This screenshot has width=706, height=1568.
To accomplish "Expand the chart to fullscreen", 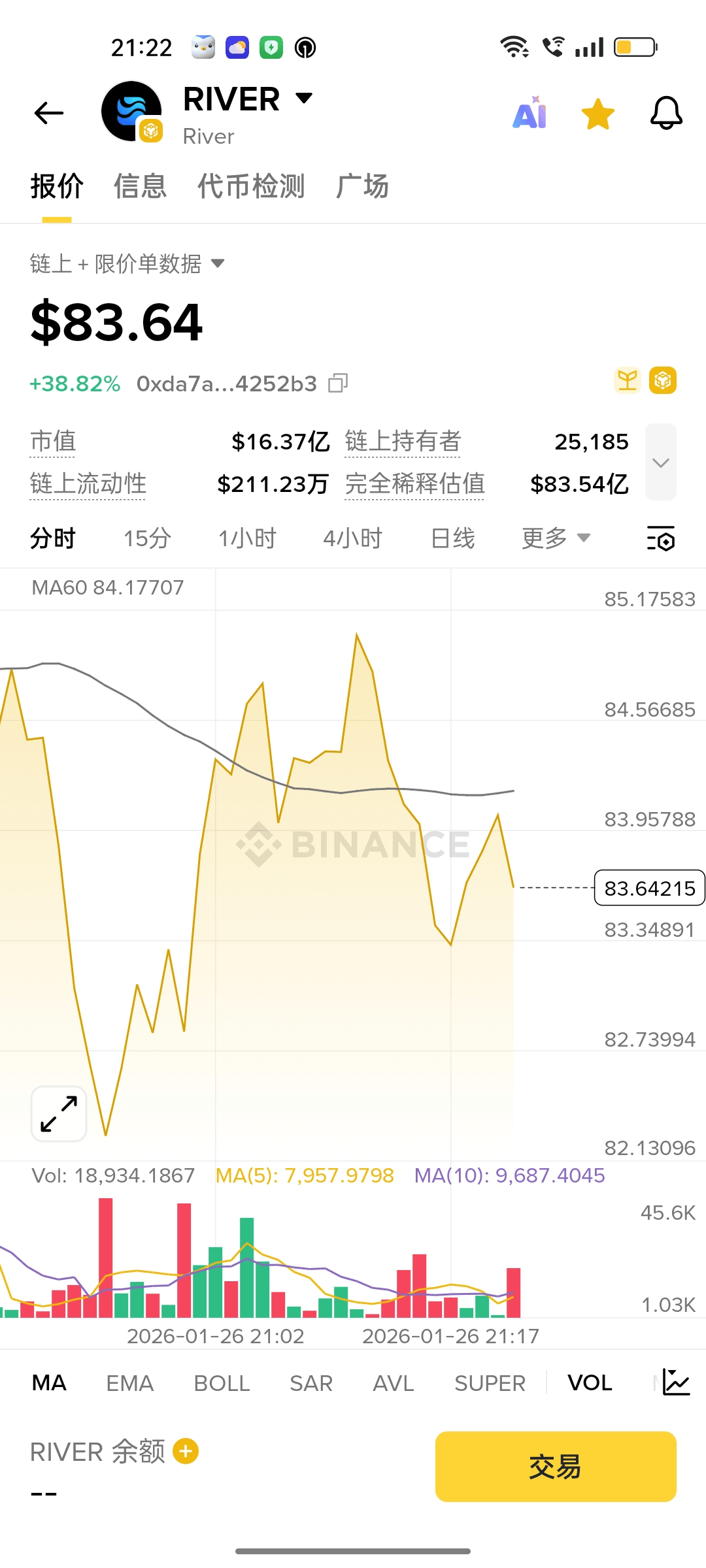I will (59, 1114).
